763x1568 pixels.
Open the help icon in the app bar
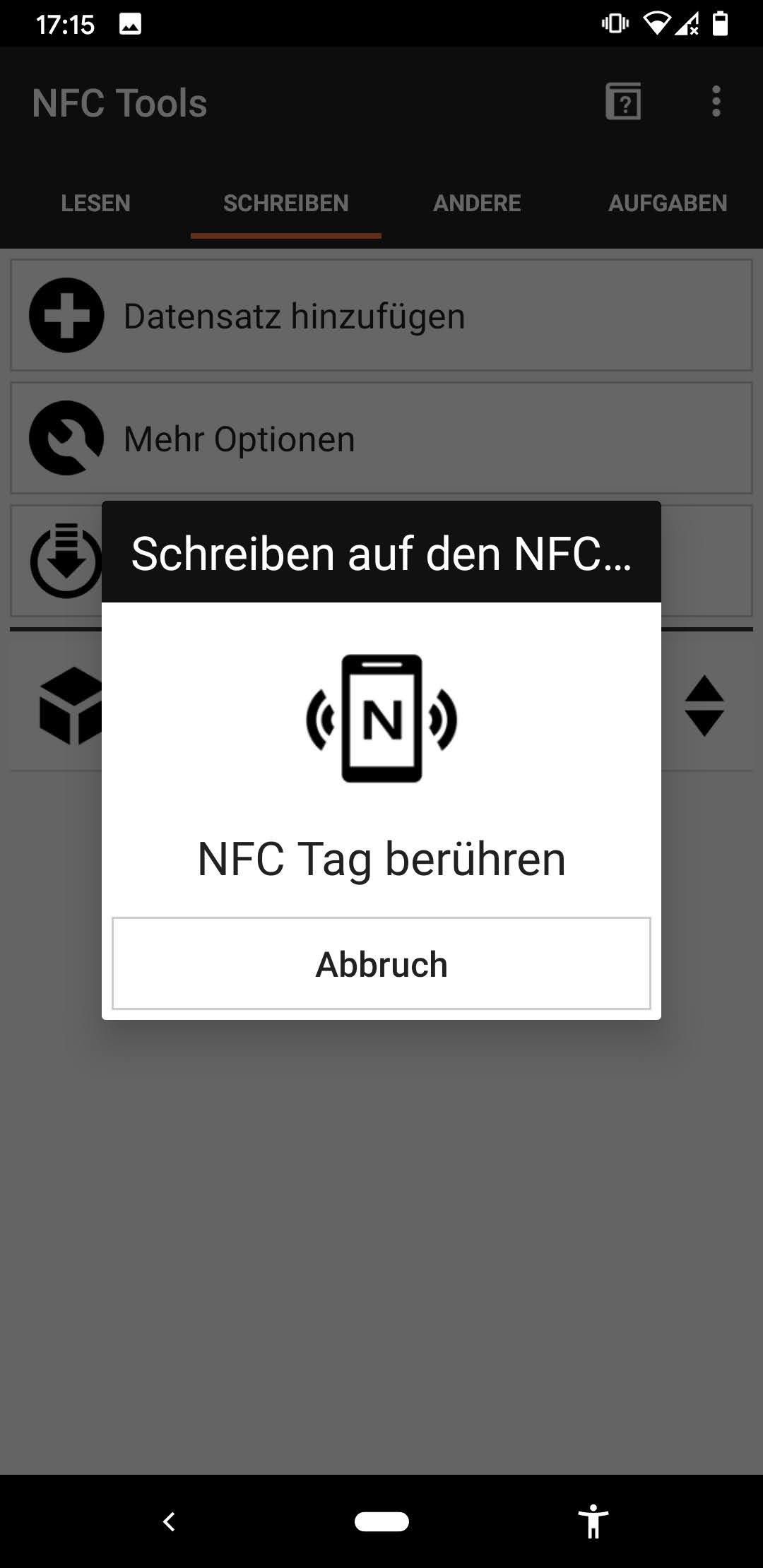(625, 102)
